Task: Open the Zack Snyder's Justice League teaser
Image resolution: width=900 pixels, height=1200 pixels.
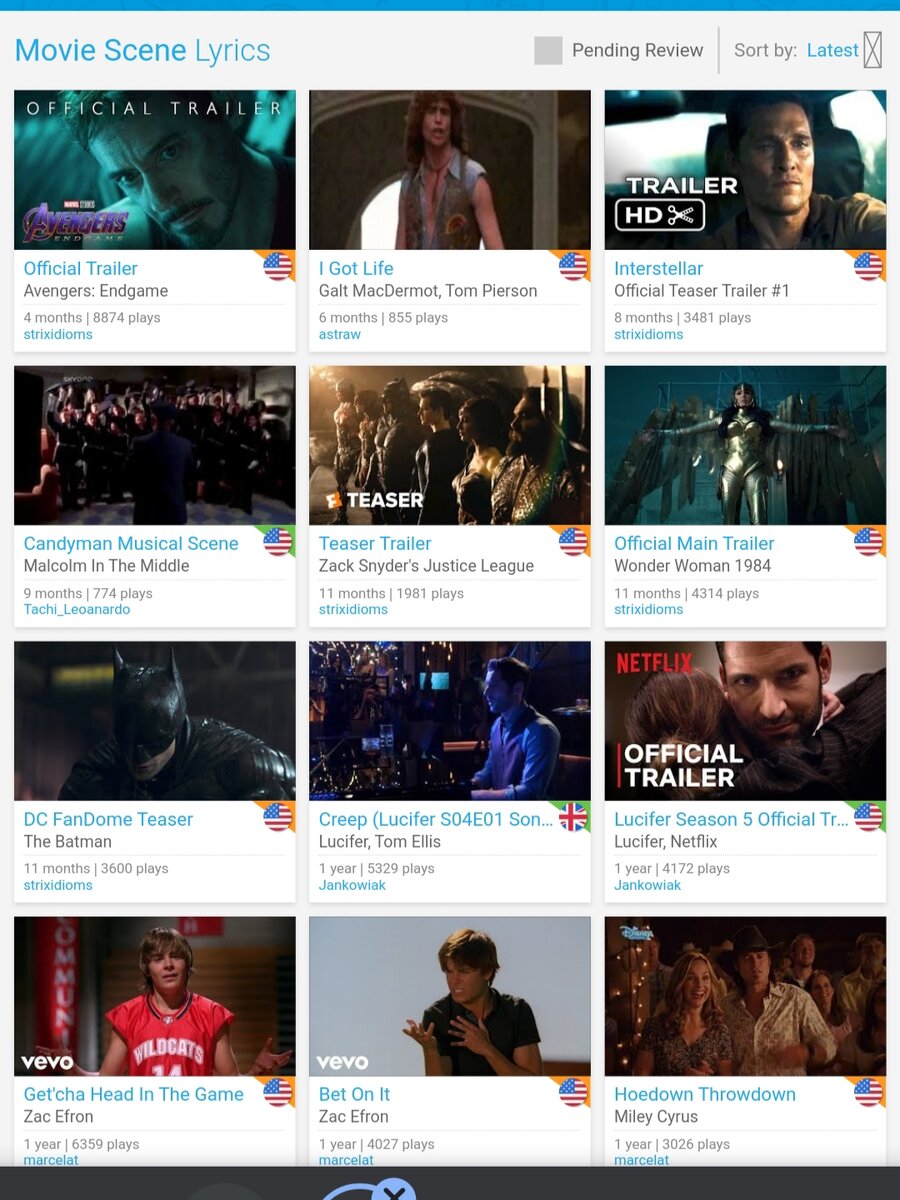Action: 449,445
